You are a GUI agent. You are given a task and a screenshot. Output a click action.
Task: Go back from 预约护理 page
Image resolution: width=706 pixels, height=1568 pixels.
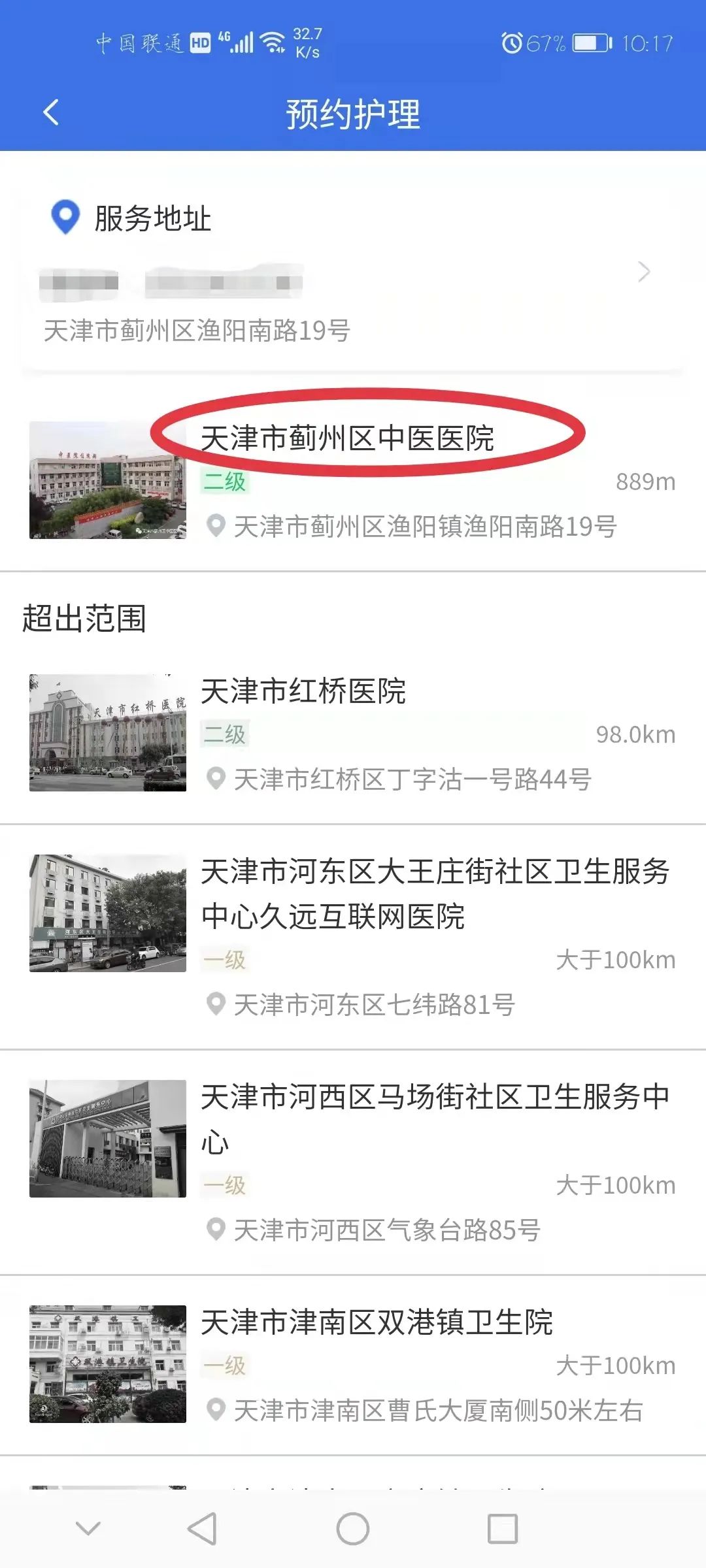(x=51, y=113)
